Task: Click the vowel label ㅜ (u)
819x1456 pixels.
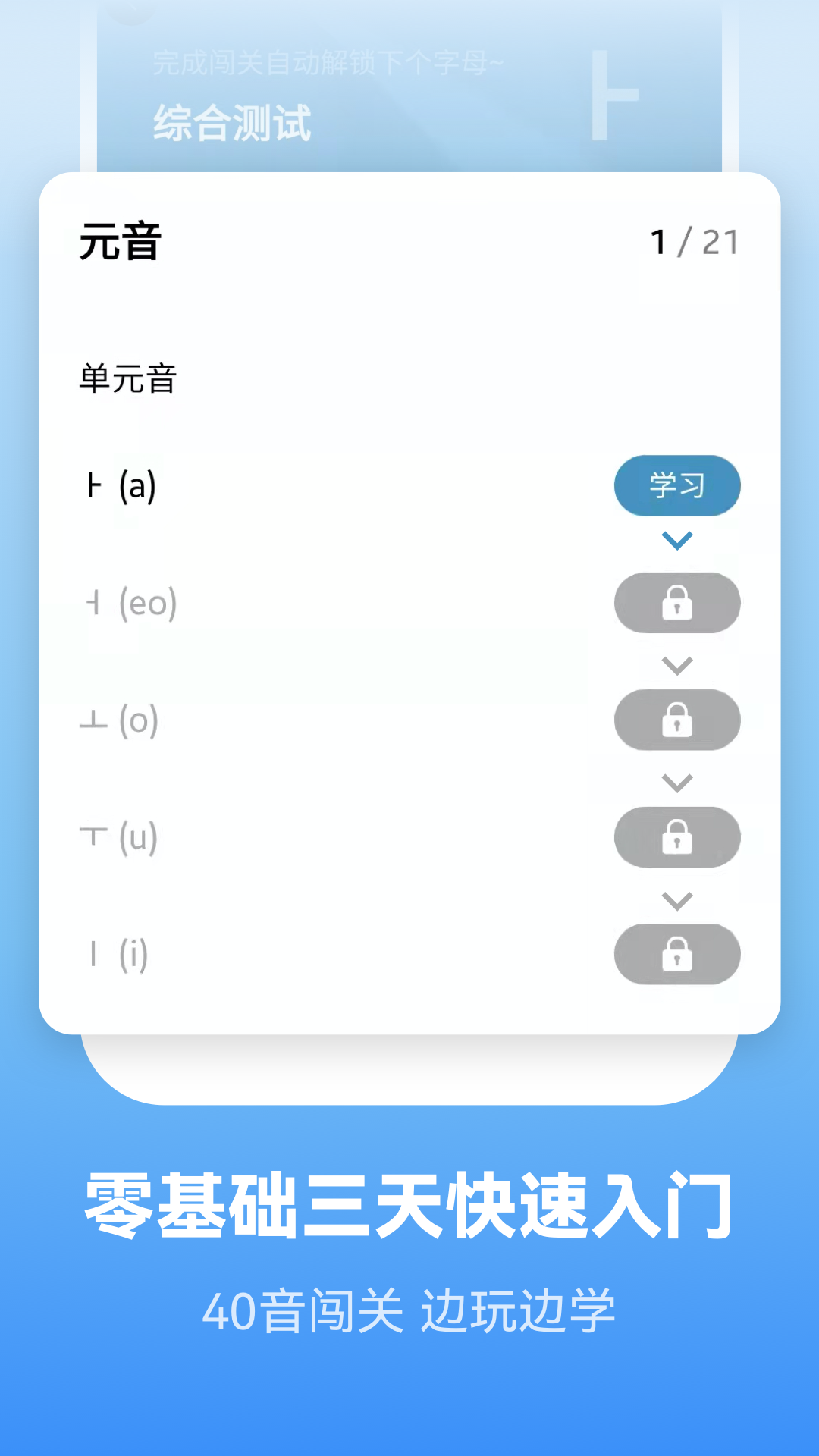Action: 119,837
